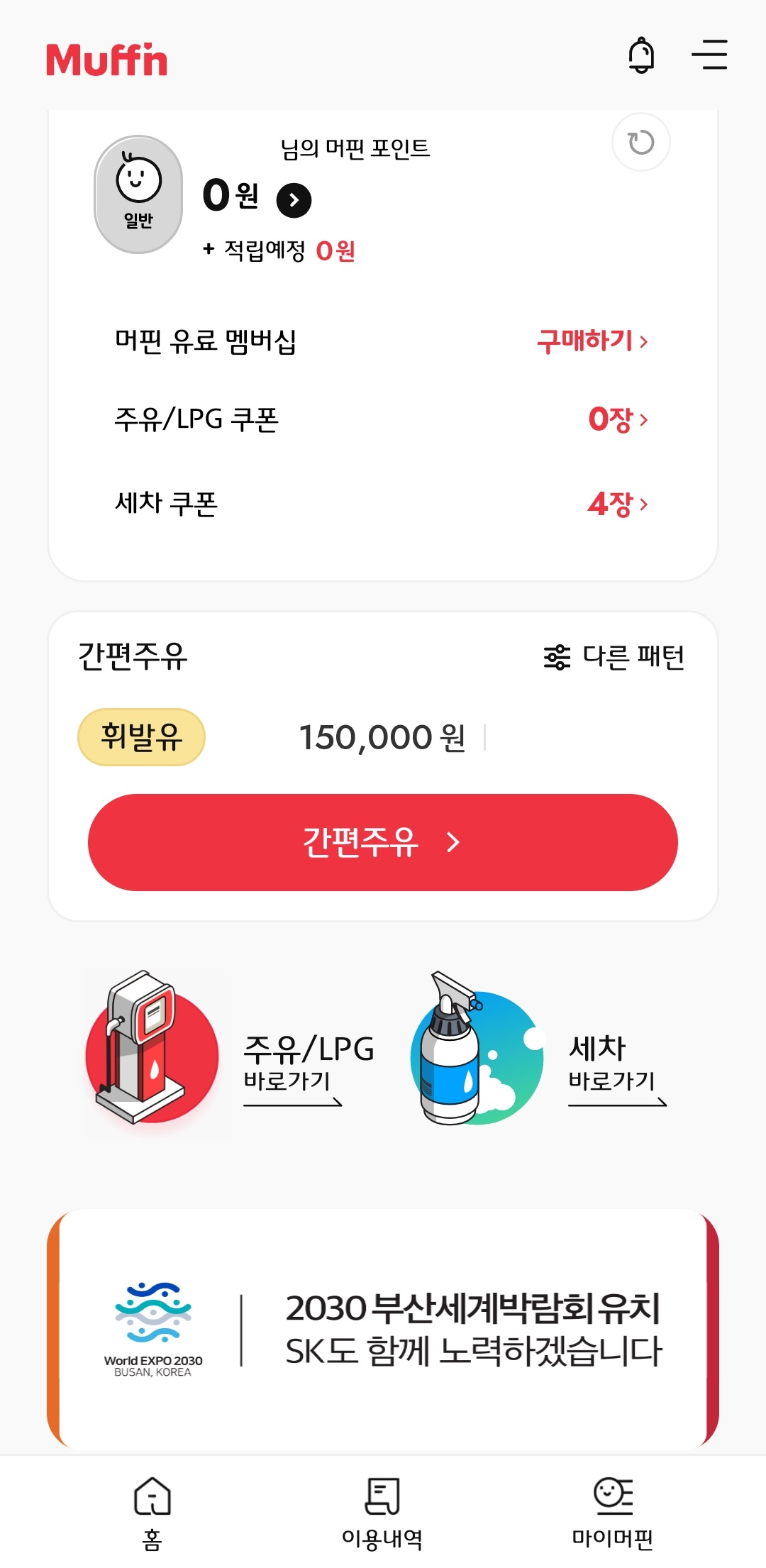Refresh the Muffin points balance

pyautogui.click(x=641, y=143)
